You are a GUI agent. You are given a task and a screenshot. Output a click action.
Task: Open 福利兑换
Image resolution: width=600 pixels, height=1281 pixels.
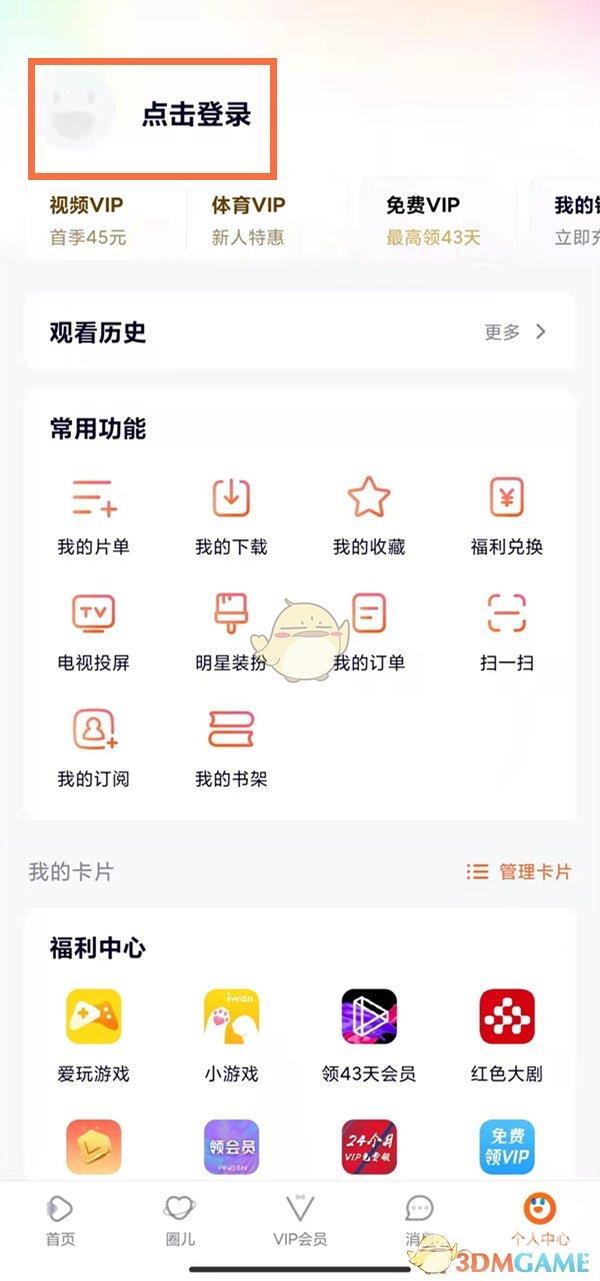(507, 516)
